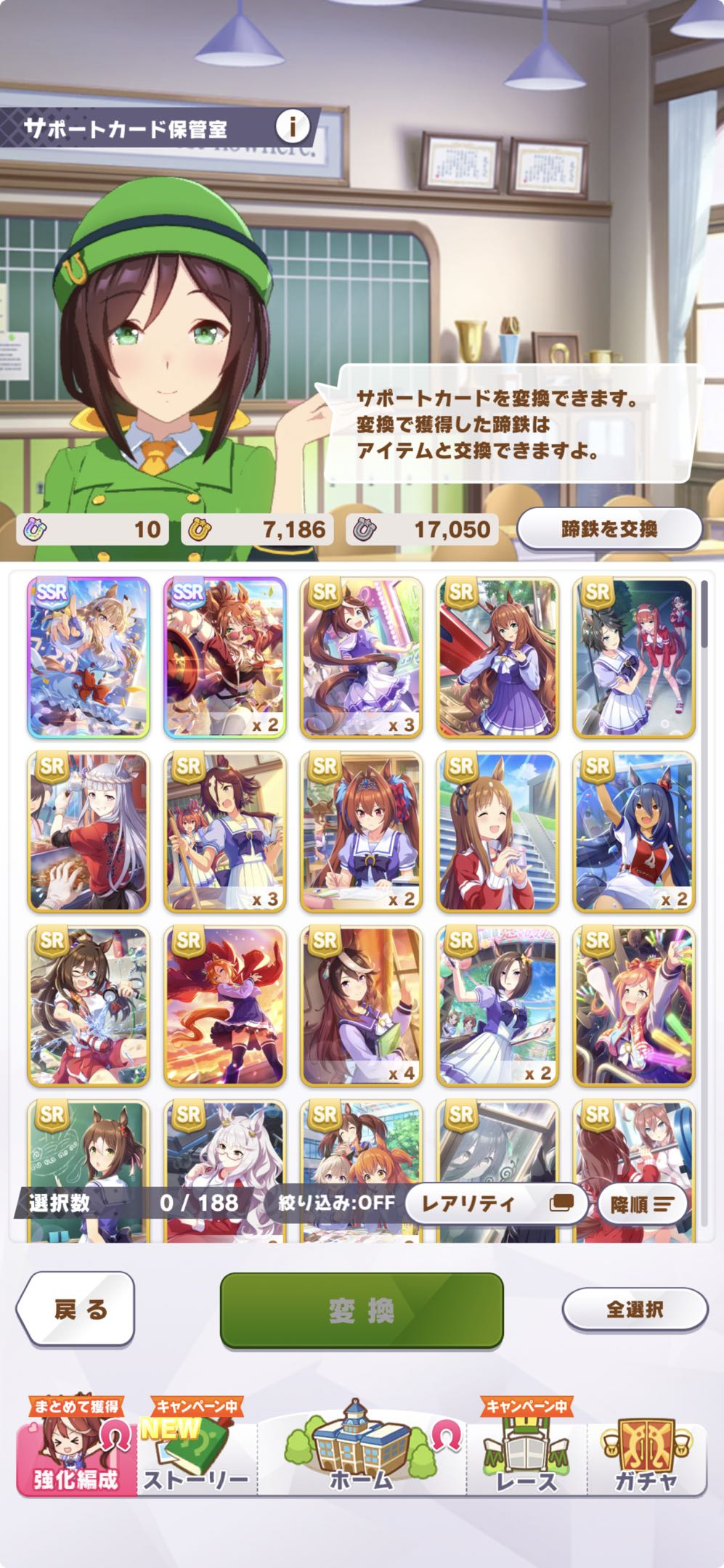Open the ガチャ tab
The image size is (724, 1568).
pos(646,1455)
